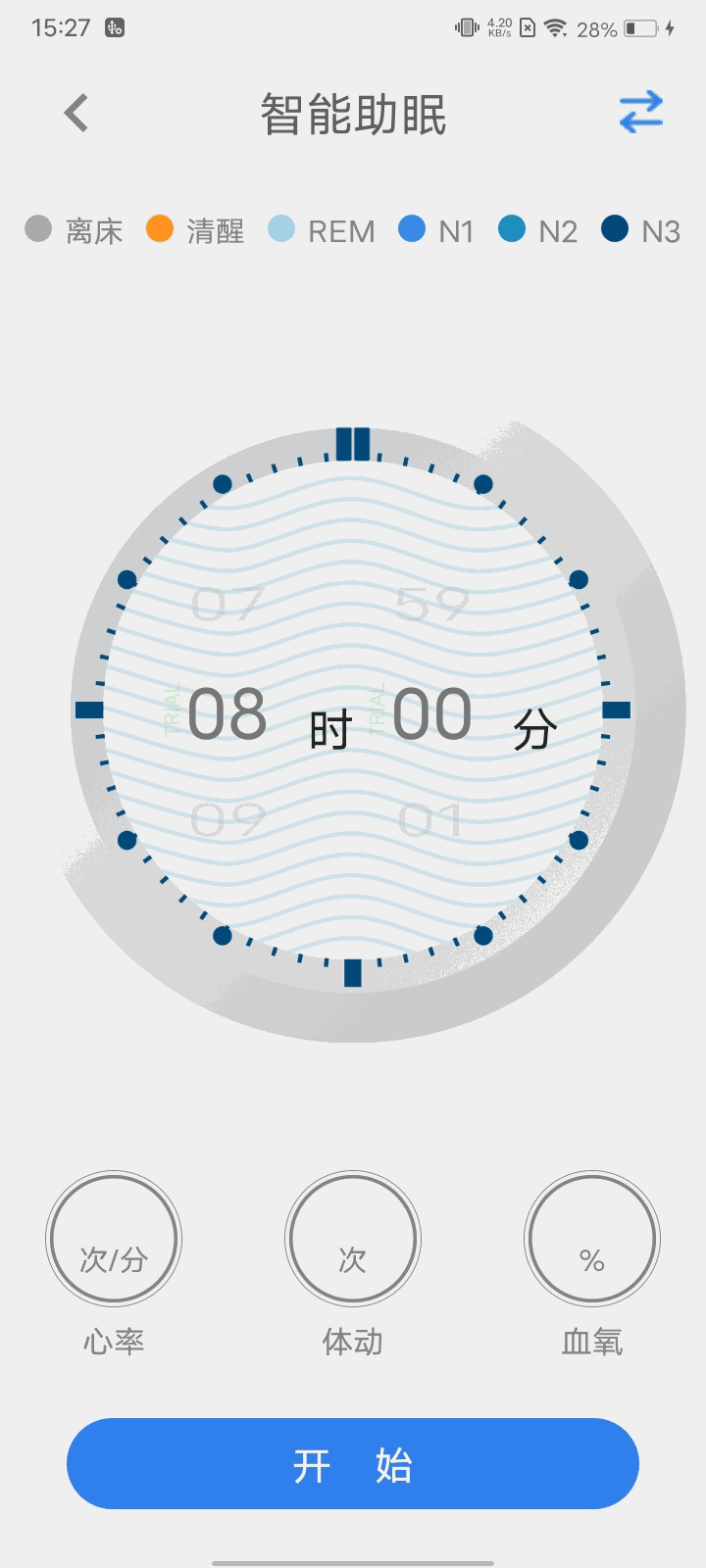Select the N2 sleep stage legend dot

click(x=513, y=228)
